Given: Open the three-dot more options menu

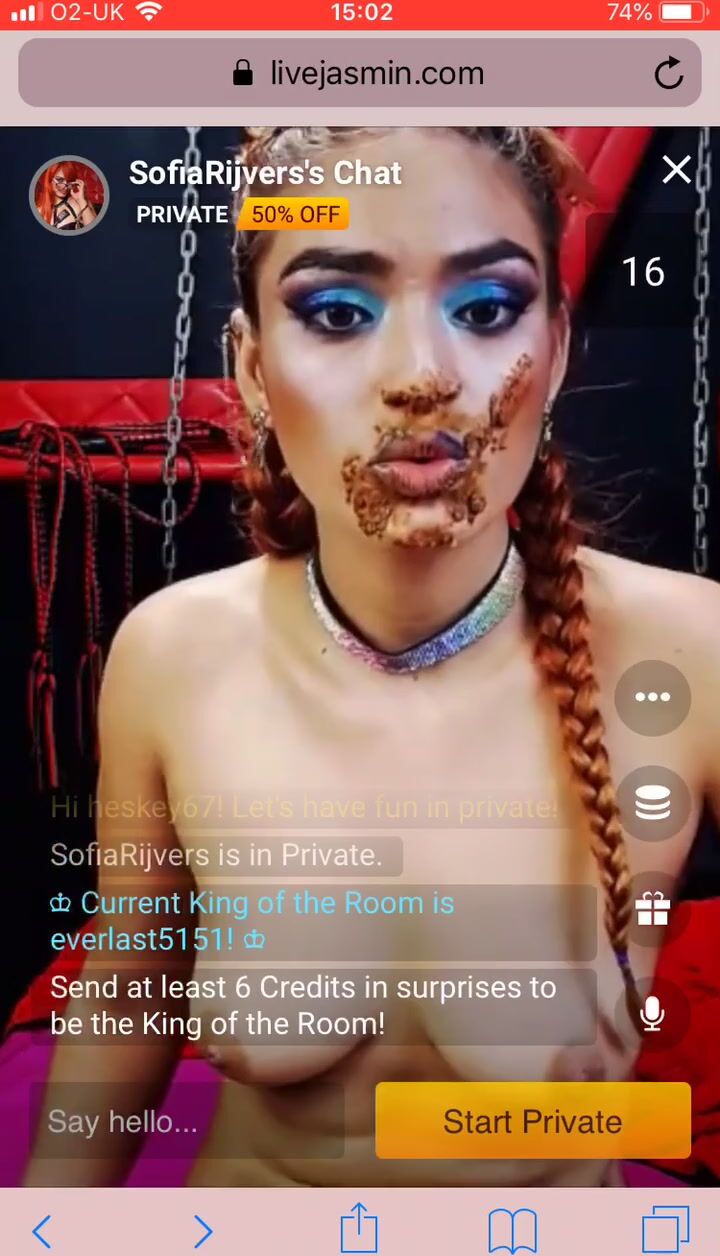Looking at the screenshot, I should 652,698.
